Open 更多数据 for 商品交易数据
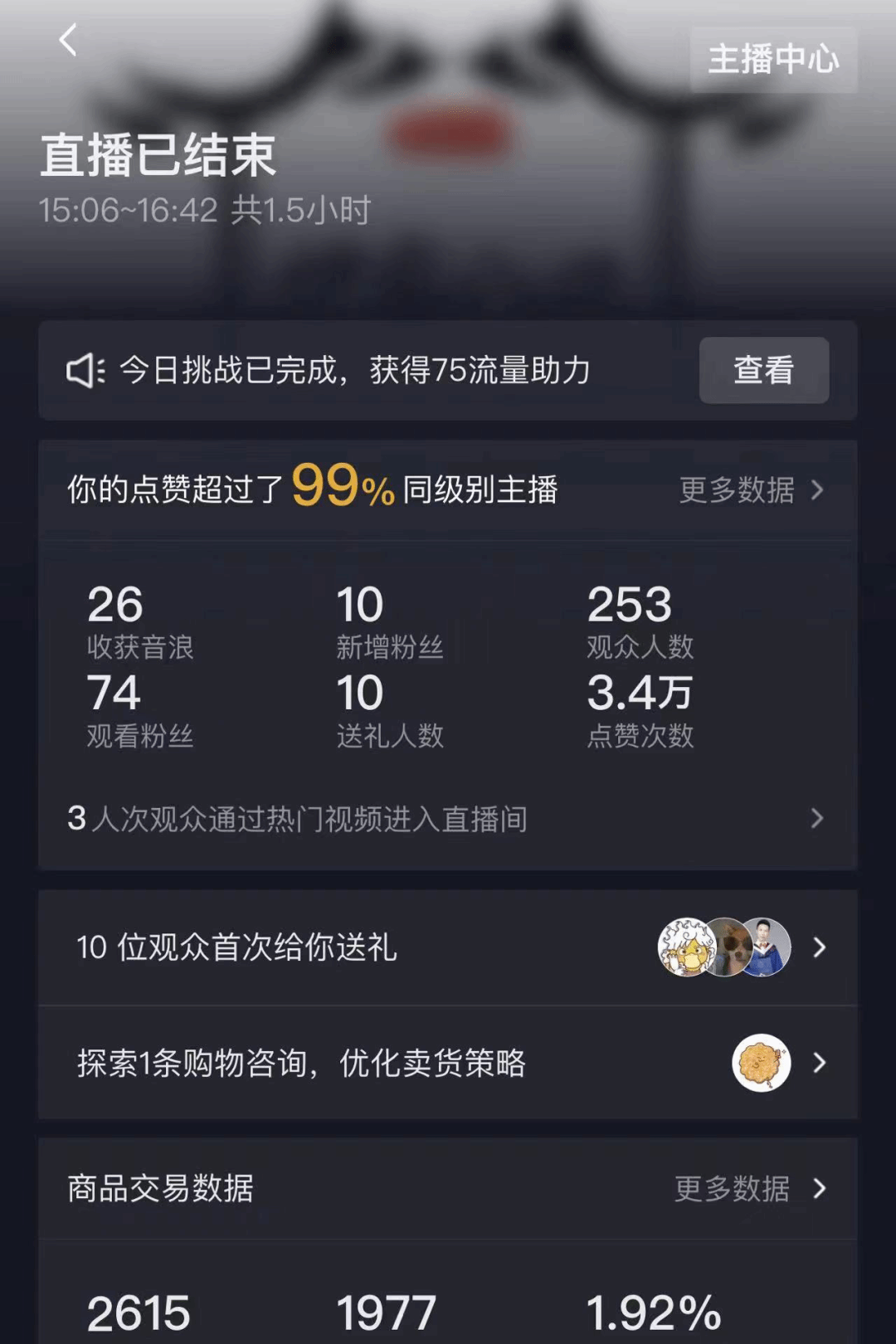 click(748, 1189)
